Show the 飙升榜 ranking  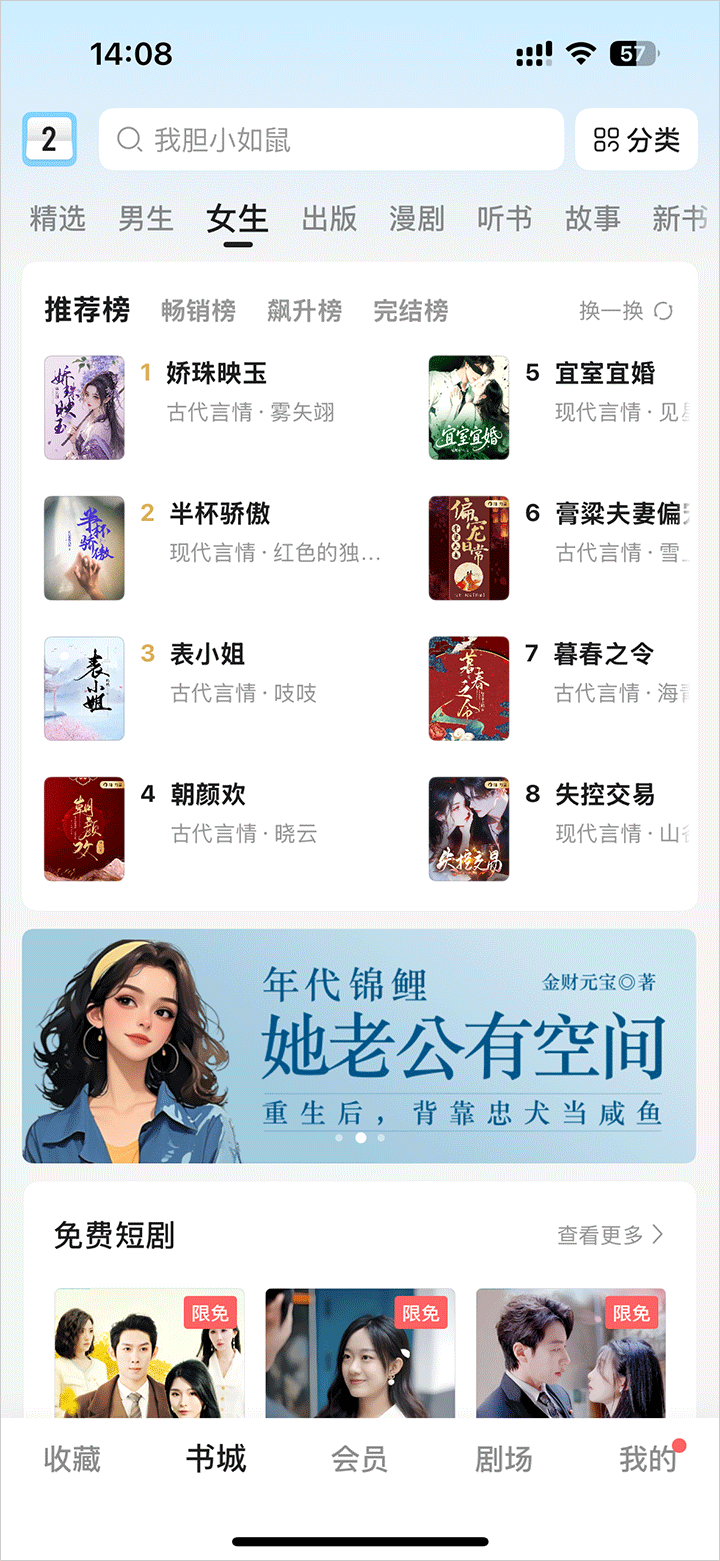click(x=304, y=311)
